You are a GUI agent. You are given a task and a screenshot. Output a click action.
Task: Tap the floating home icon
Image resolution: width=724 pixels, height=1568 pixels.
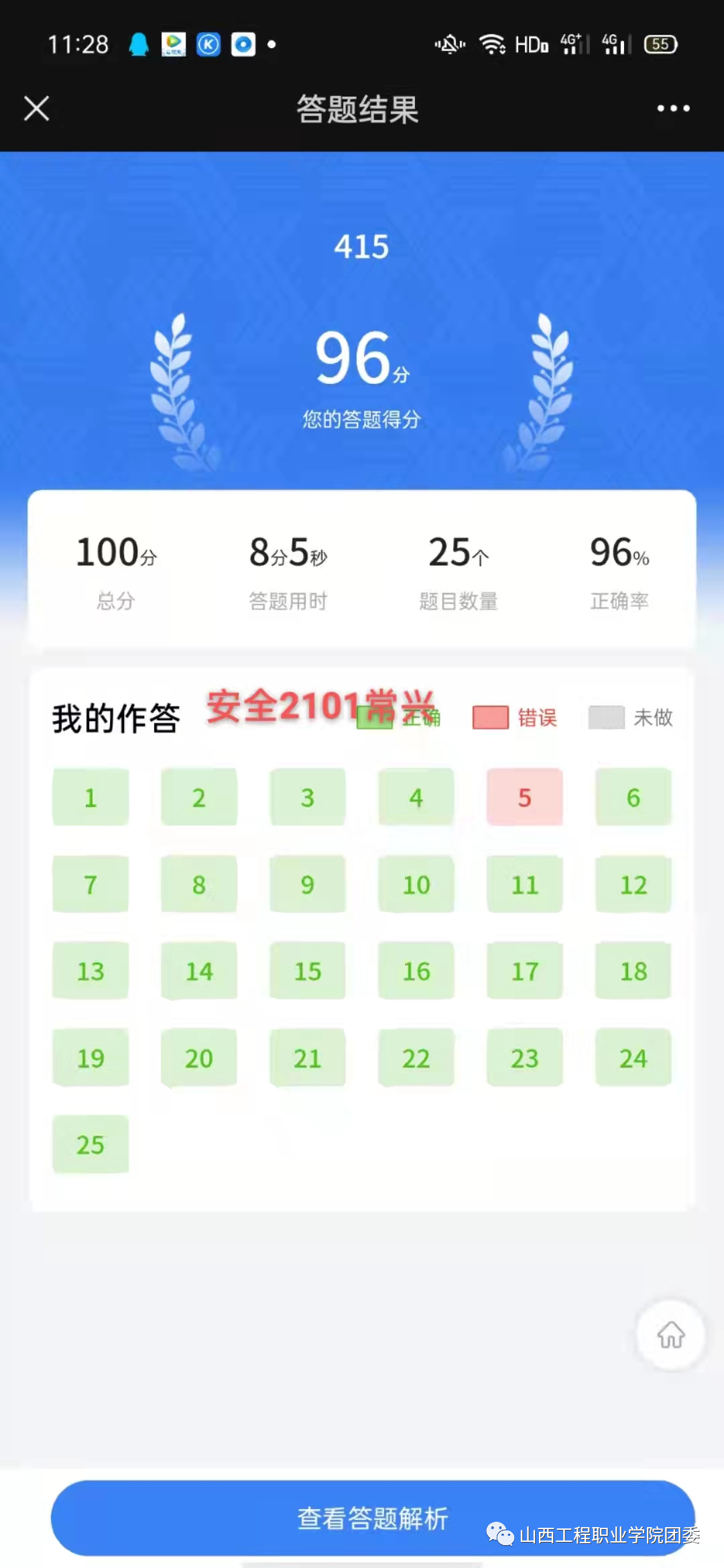click(670, 1334)
